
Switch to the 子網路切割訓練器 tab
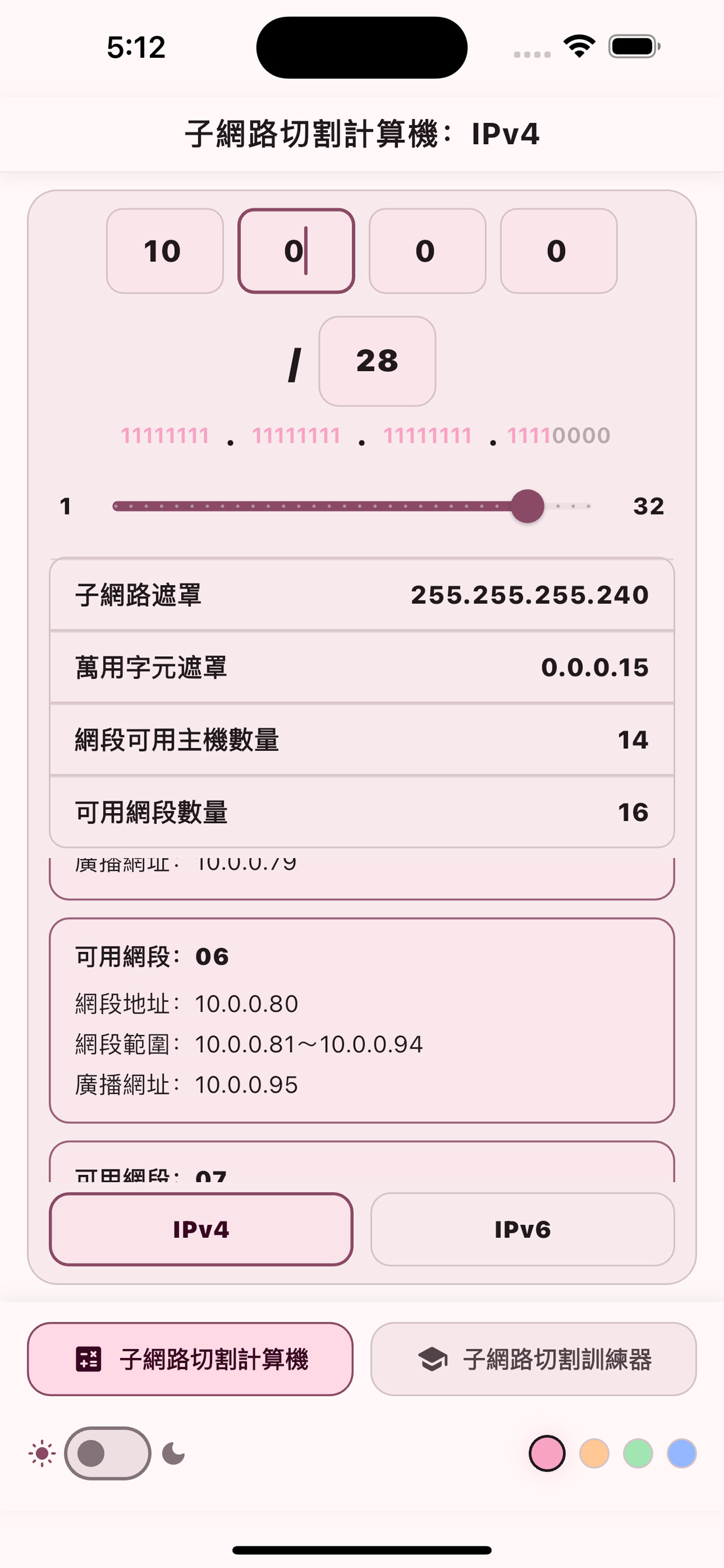pos(533,1359)
